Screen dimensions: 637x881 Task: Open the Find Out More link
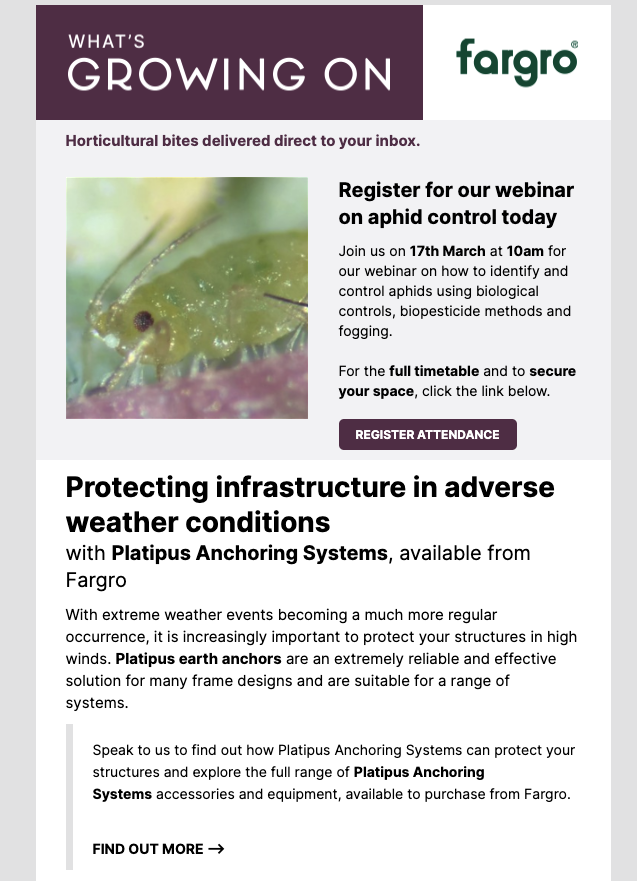[158, 849]
